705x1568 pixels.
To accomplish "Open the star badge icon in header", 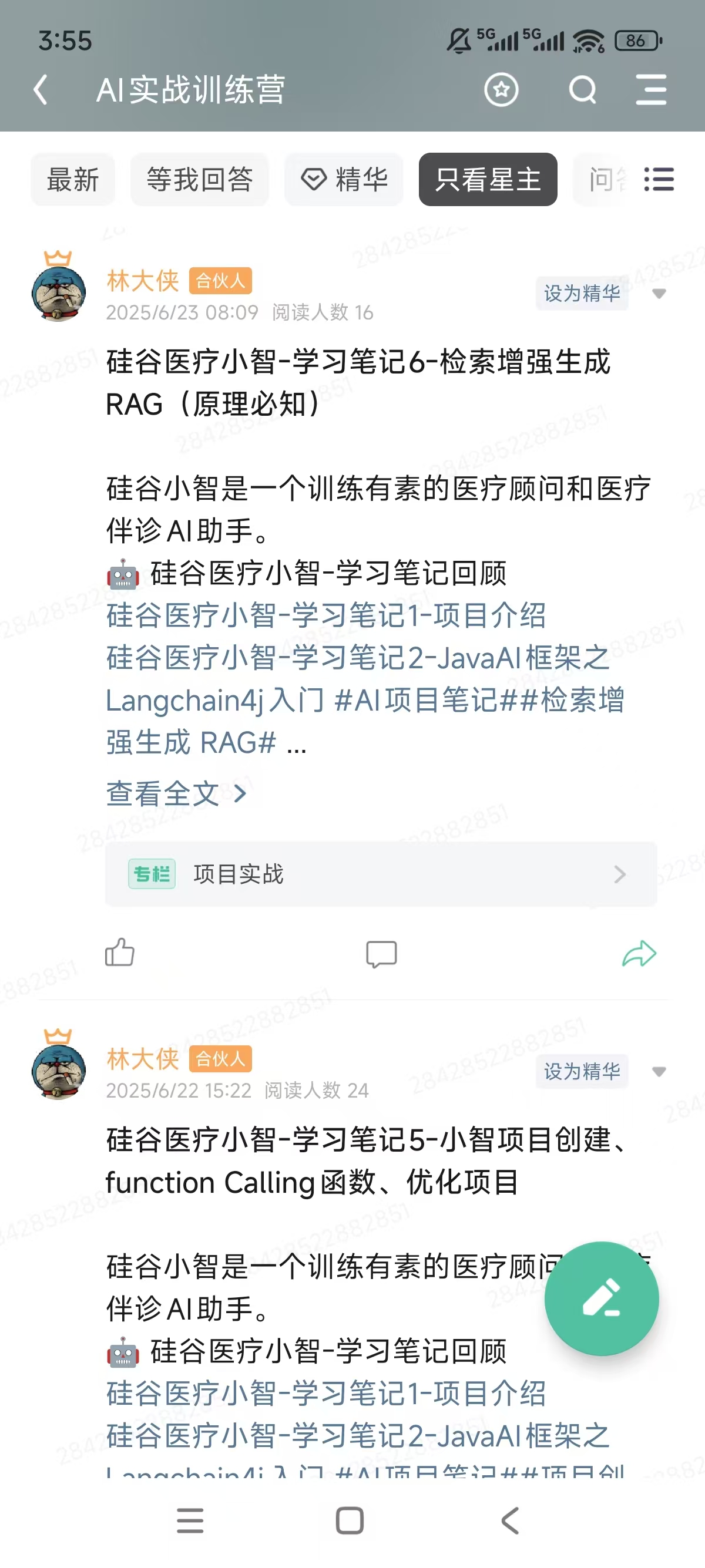I will [x=501, y=90].
